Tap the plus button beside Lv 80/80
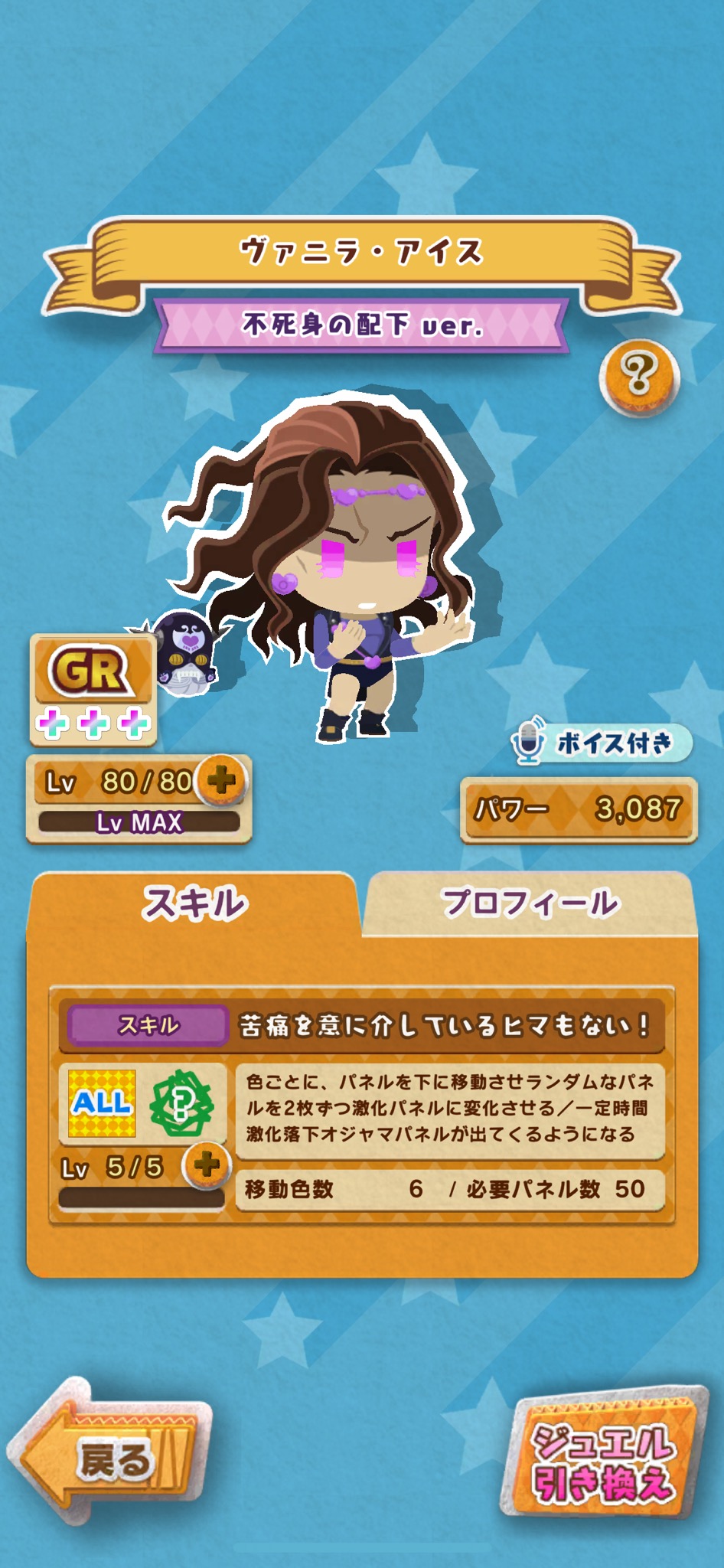This screenshot has height=1568, width=724. tap(222, 780)
